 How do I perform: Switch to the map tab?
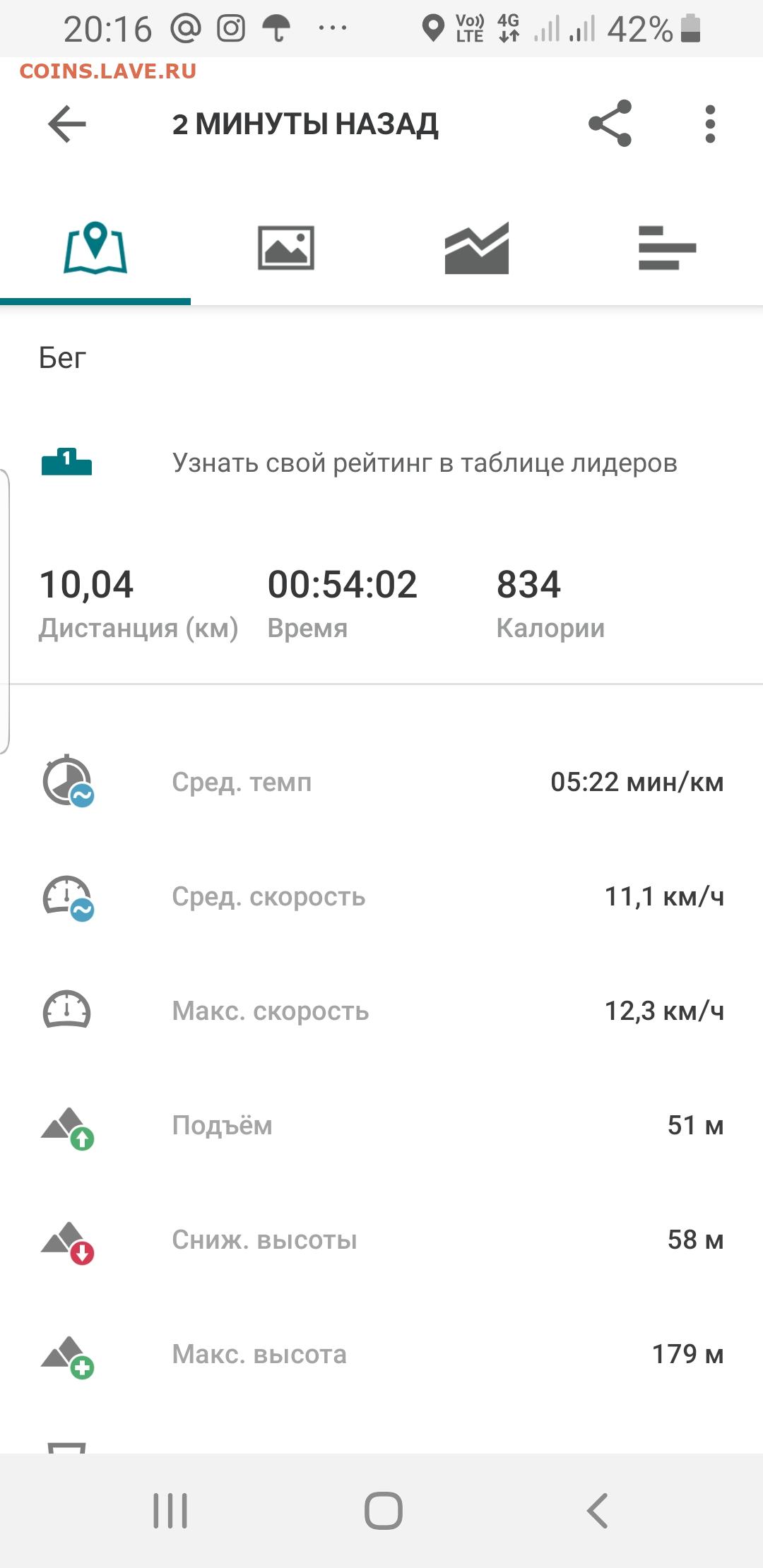95,248
